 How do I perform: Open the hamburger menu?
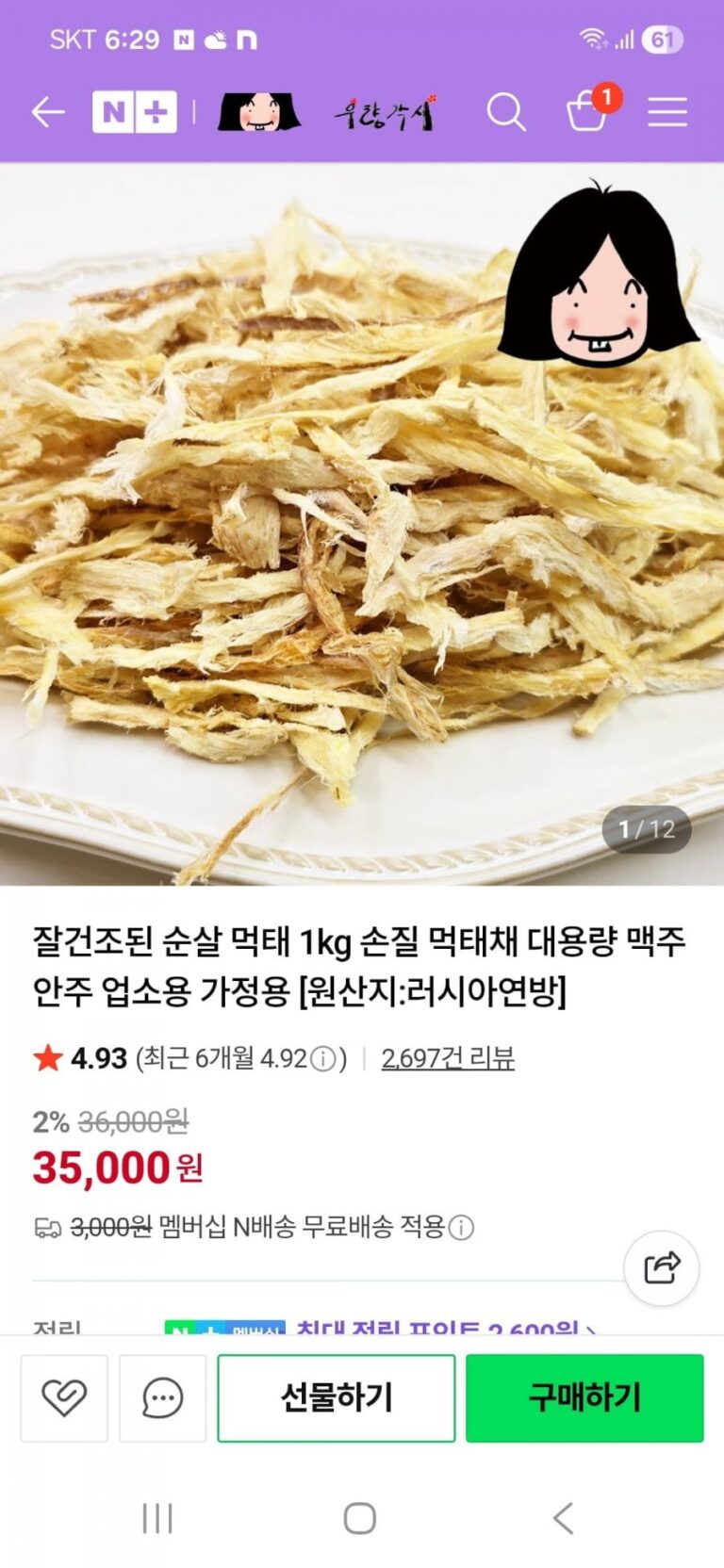666,113
